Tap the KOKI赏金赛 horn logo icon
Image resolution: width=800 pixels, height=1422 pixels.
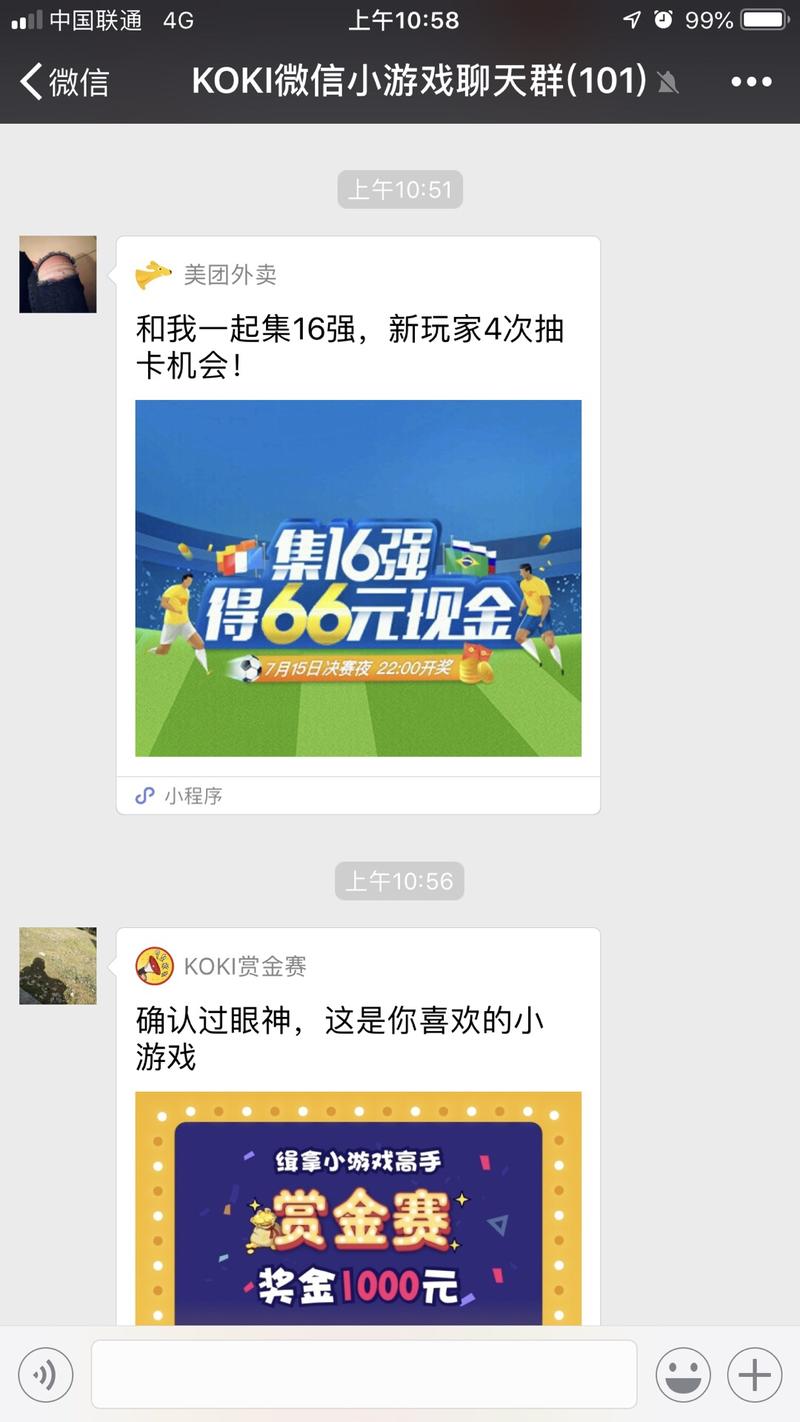point(153,965)
